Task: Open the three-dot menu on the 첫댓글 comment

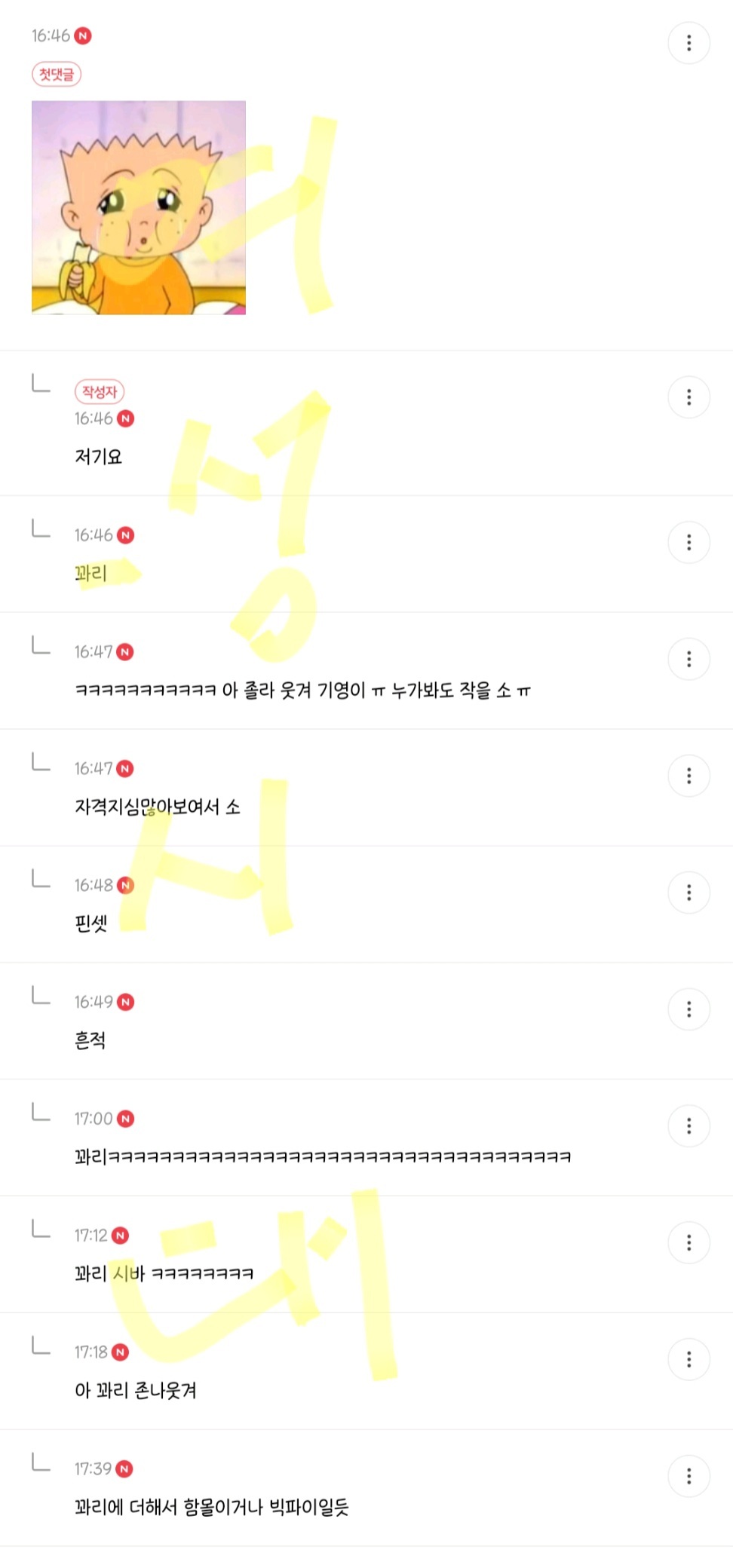Action: [689, 43]
